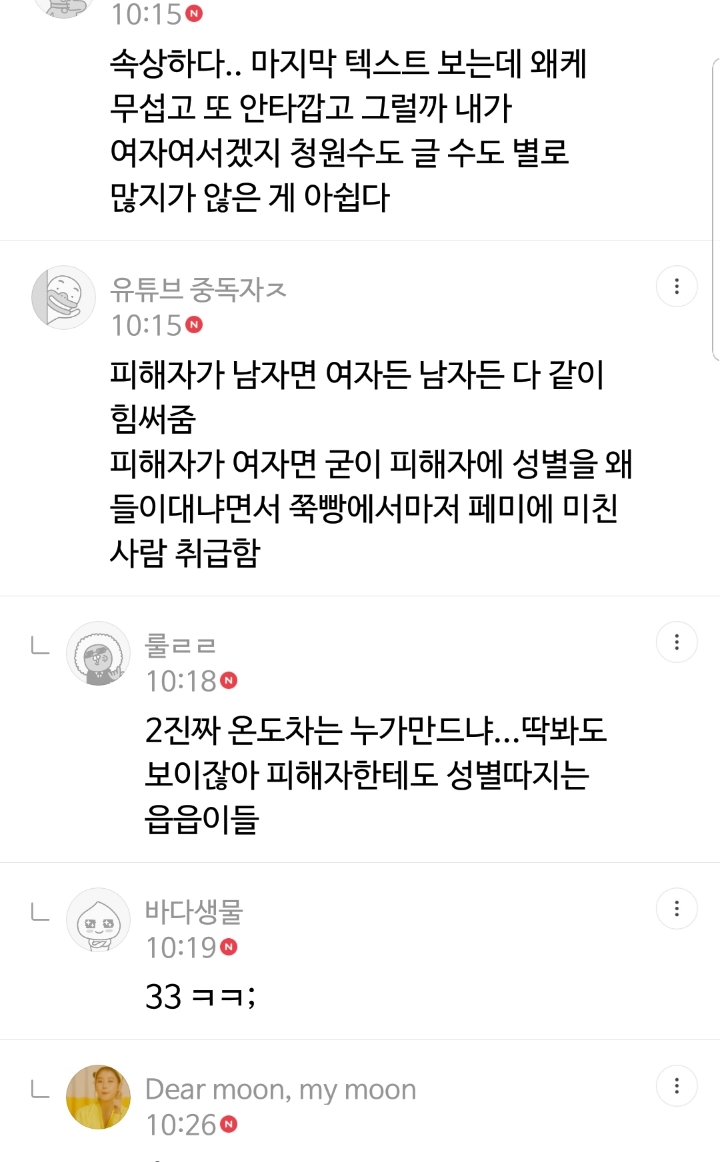Viewport: 720px width, 1162px height.
Task: Open the options menu for 룰ㄹㄹ's comment
Action: tap(677, 642)
